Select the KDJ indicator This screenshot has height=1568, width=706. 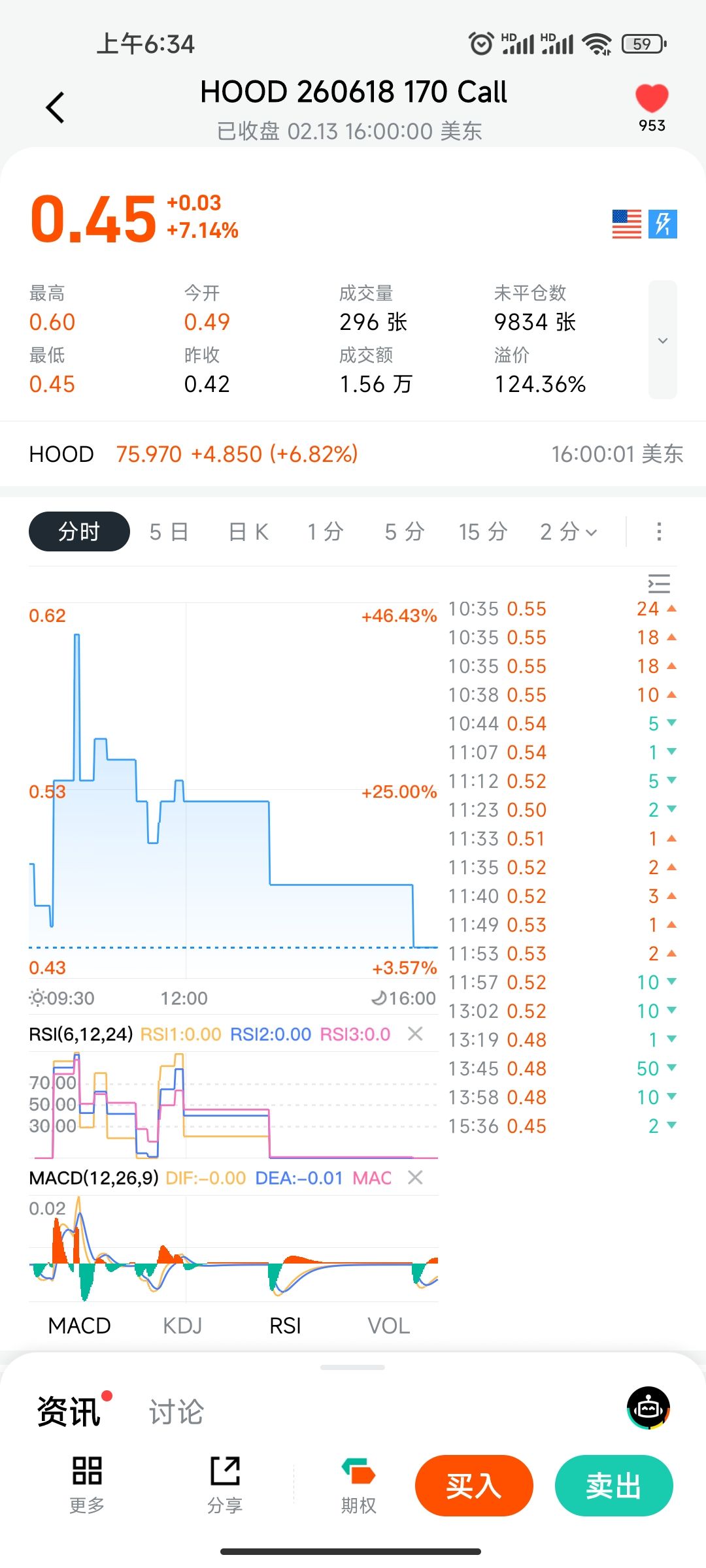182,1326
